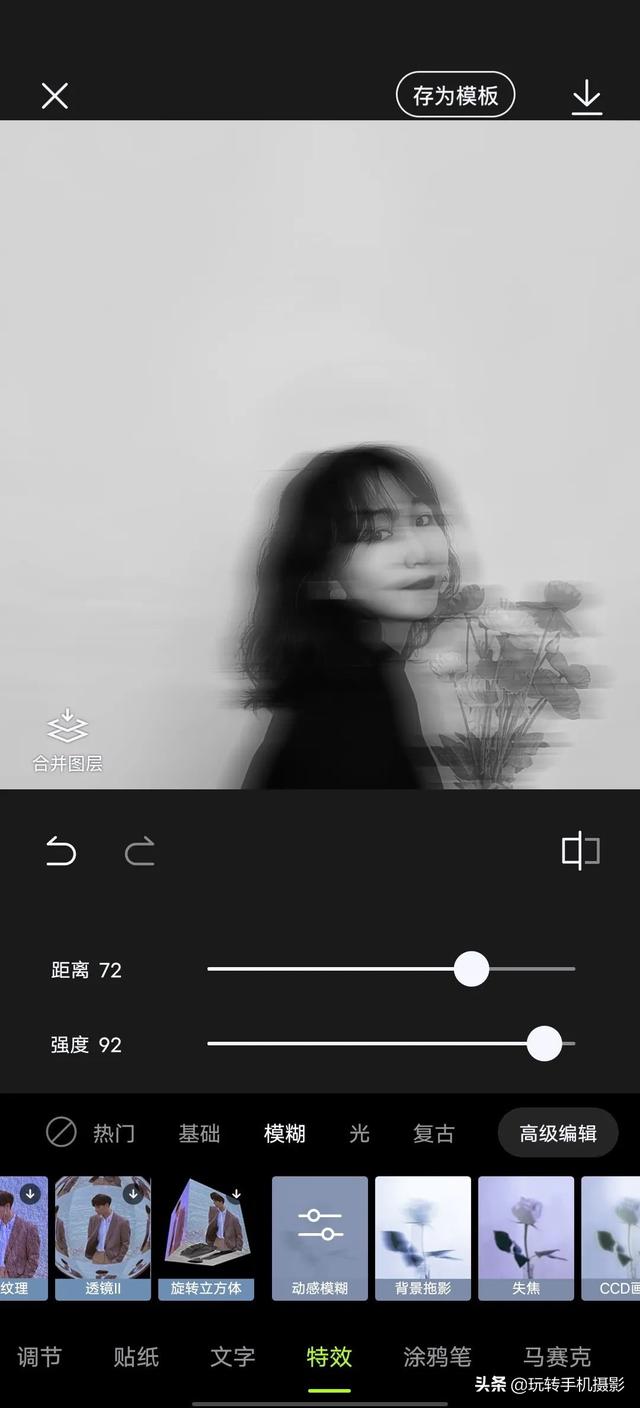Image resolution: width=640 pixels, height=1408 pixels.
Task: Switch to the 文字 tool tab
Action: point(233,1356)
